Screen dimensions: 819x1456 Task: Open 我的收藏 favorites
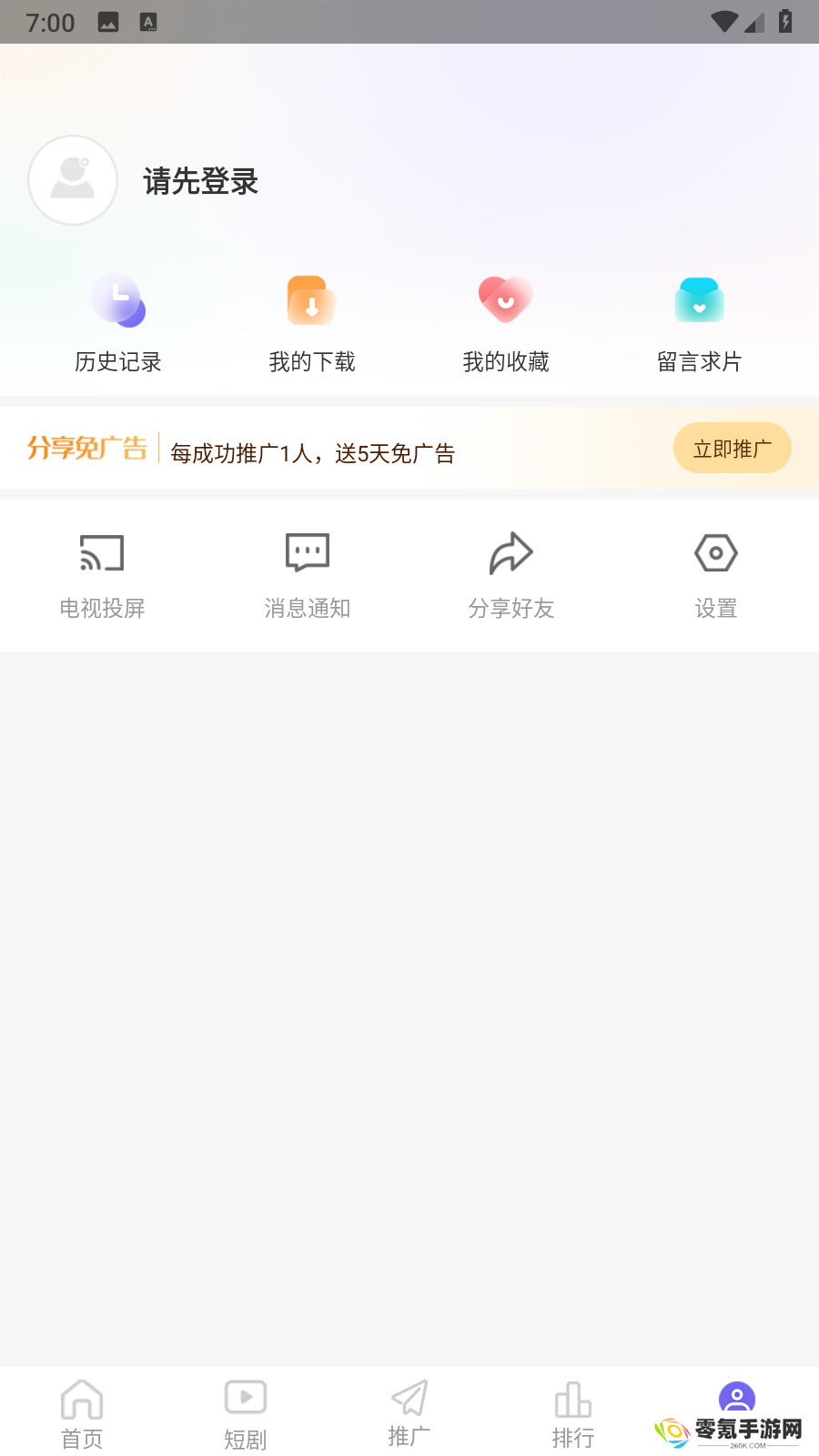506,324
